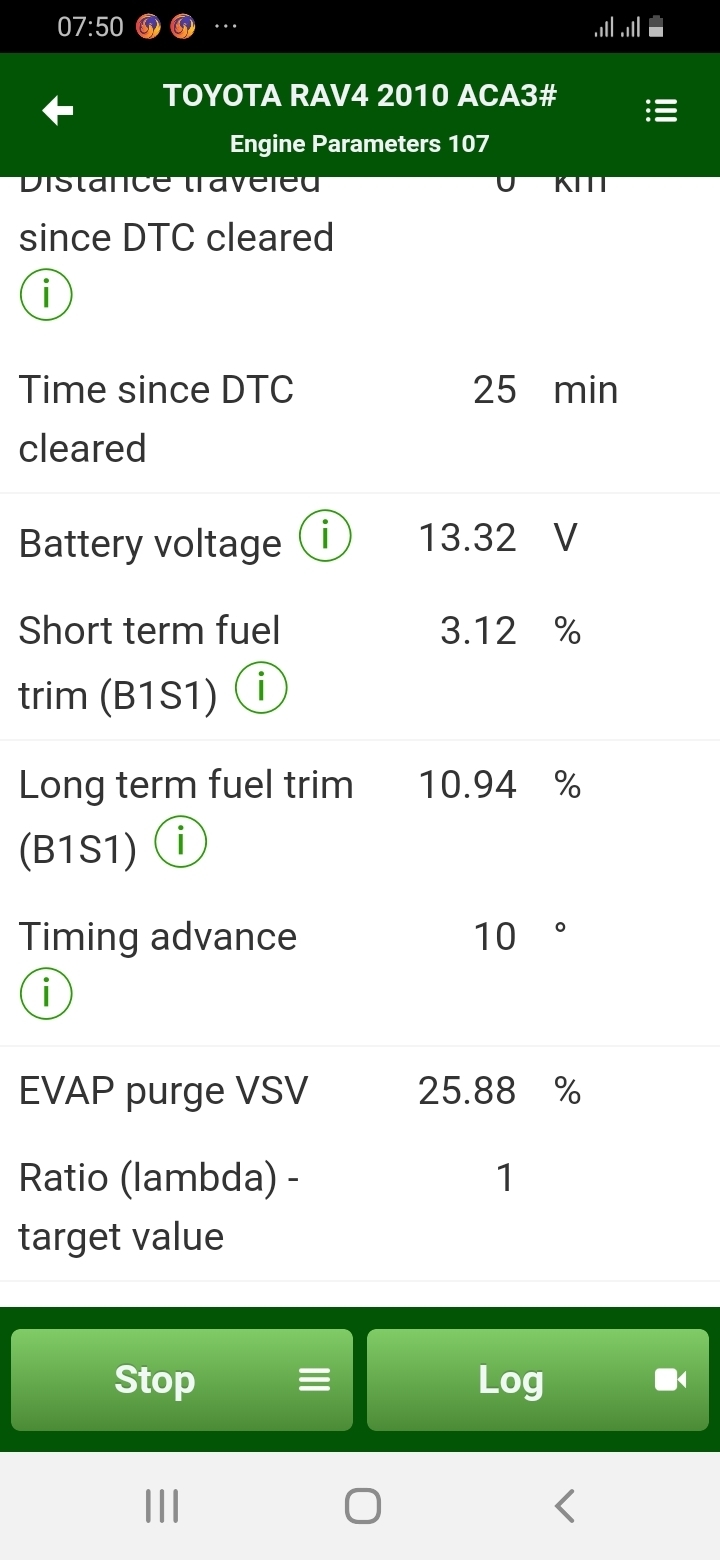This screenshot has width=720, height=1560.
Task: Open Battery voltage info icon
Action: 326,537
